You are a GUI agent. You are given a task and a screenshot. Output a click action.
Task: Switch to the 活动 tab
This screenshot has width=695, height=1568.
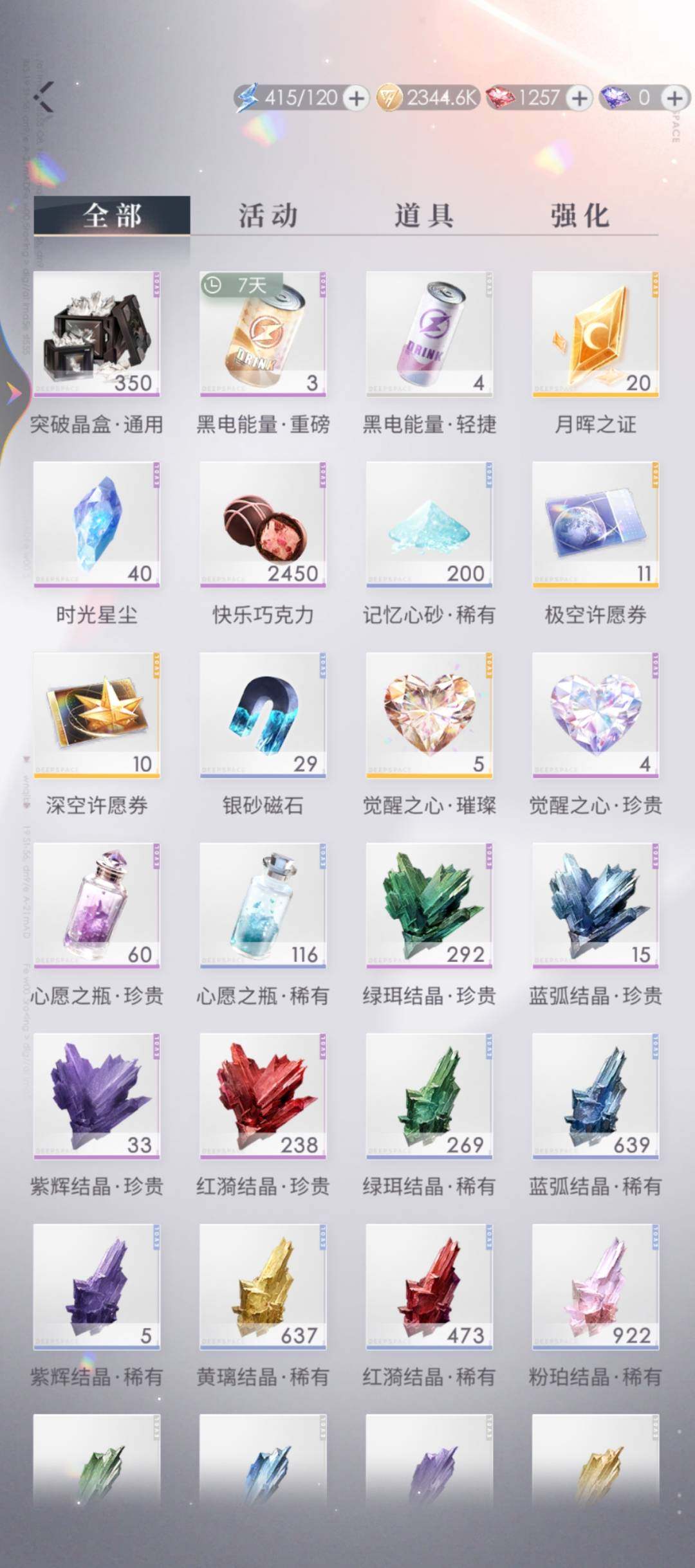pyautogui.click(x=267, y=215)
